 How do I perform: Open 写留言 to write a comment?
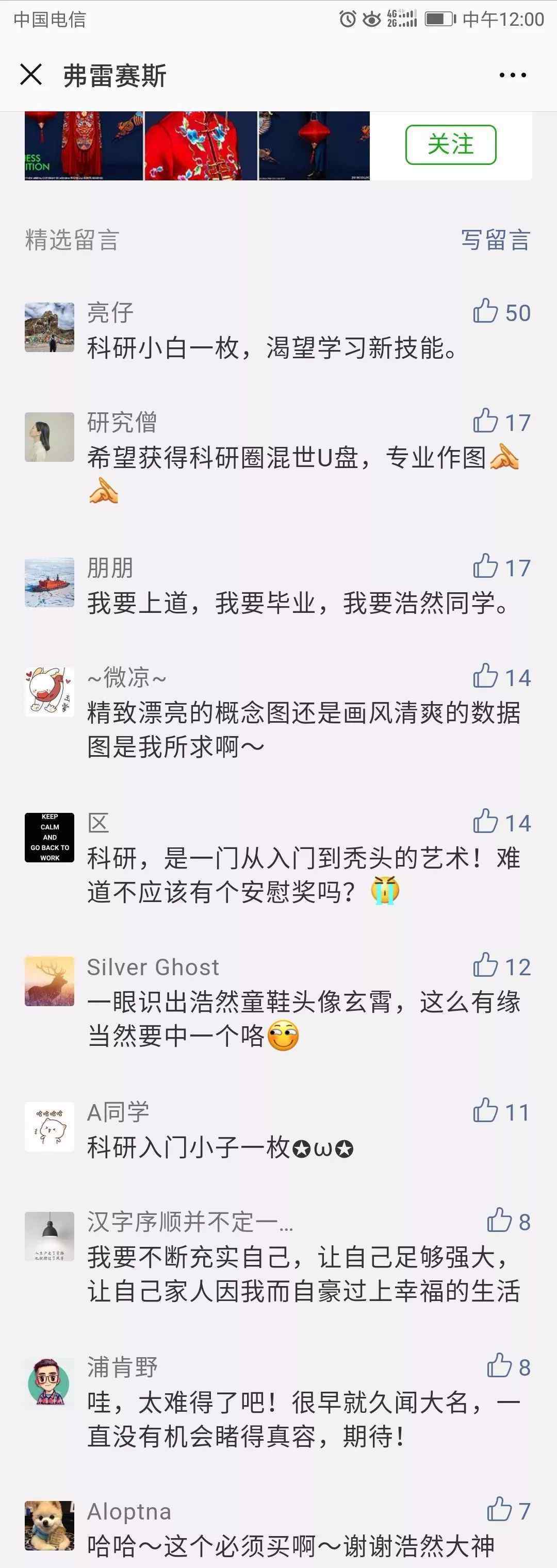[495, 240]
